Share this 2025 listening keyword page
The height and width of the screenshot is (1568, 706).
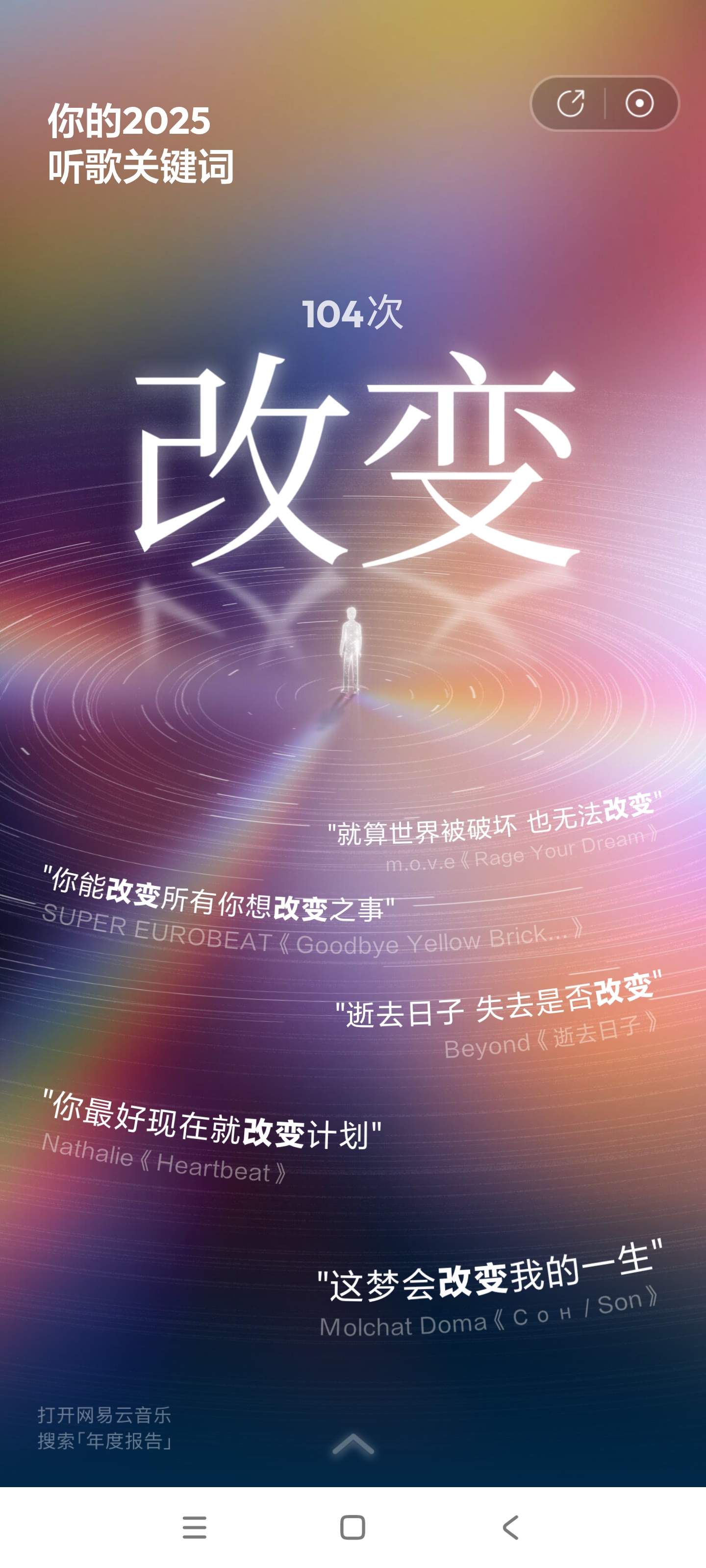pyautogui.click(x=570, y=103)
